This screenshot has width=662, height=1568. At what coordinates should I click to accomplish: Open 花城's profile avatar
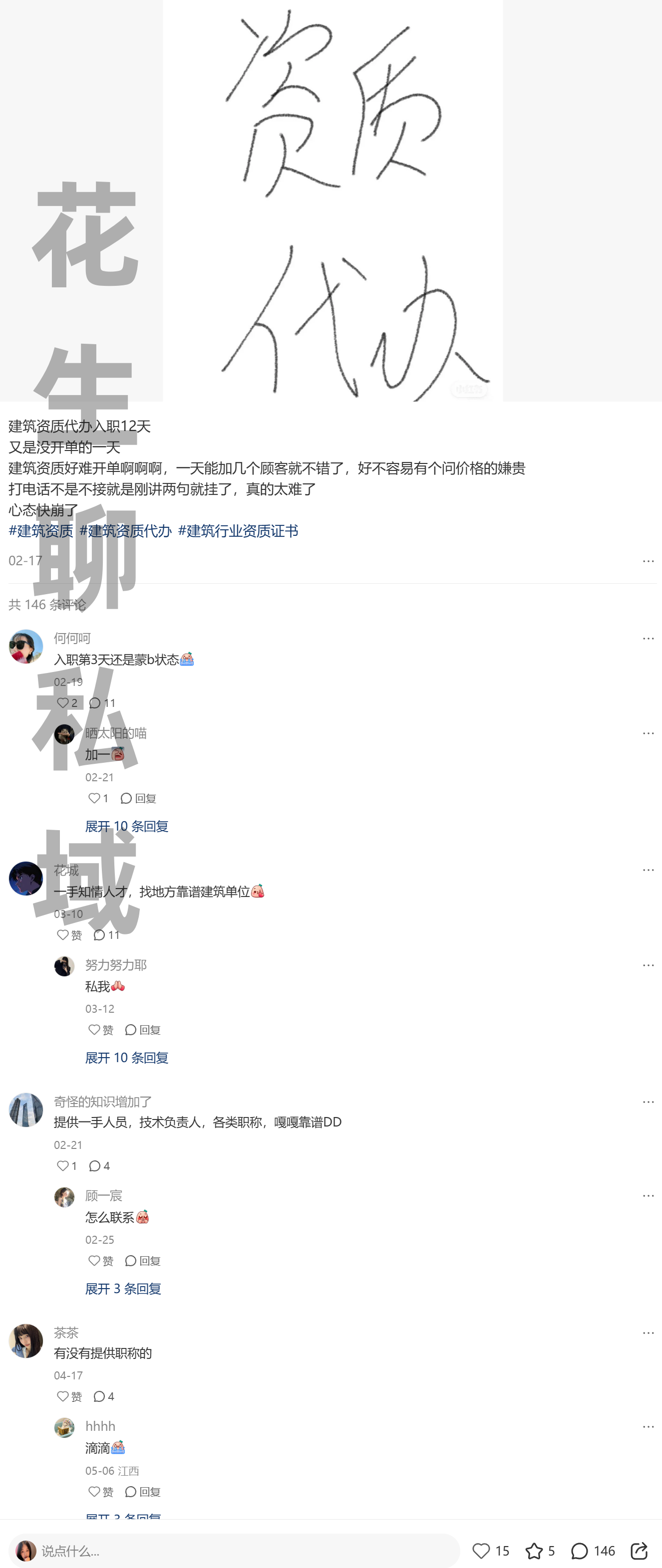pyautogui.click(x=25, y=879)
